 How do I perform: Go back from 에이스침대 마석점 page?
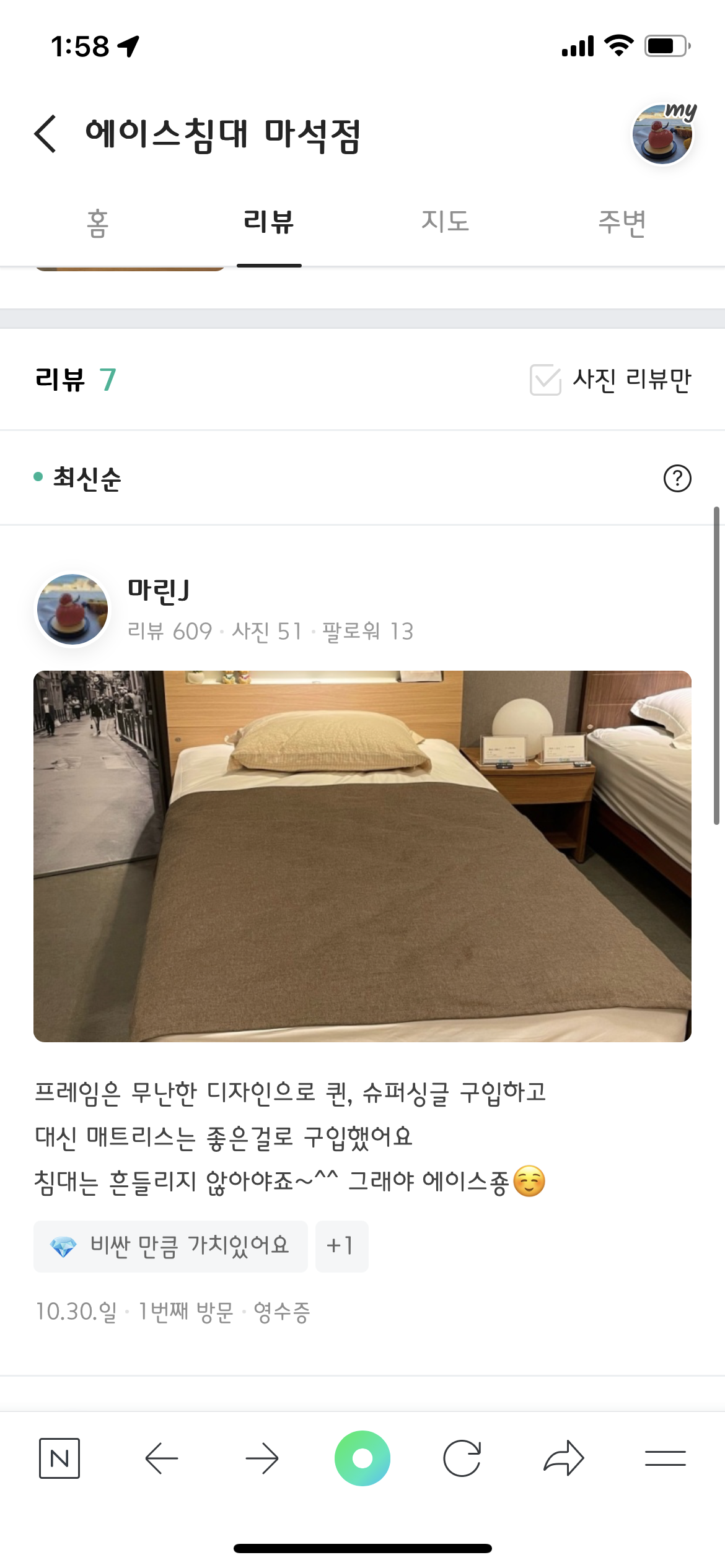(46, 133)
